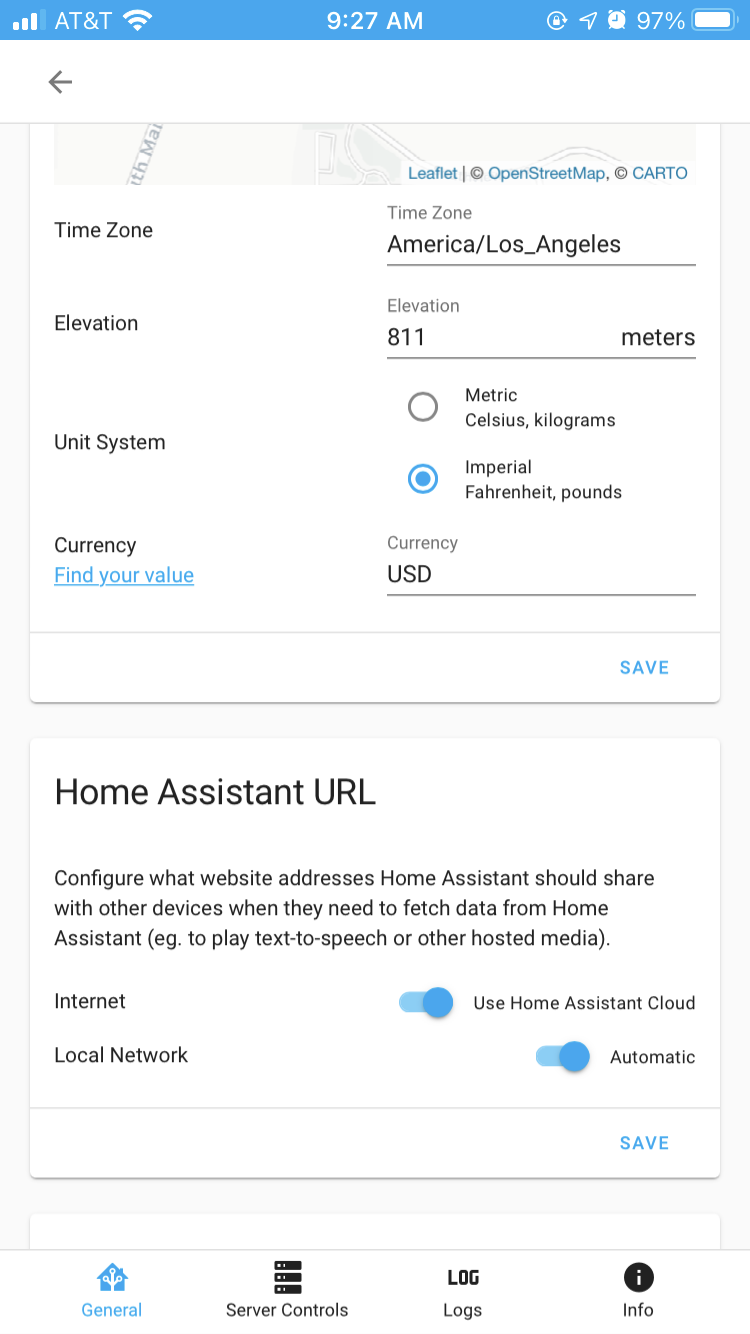The width and height of the screenshot is (750, 1334).
Task: Open the OpenStreetMap attribution link
Action: [546, 173]
